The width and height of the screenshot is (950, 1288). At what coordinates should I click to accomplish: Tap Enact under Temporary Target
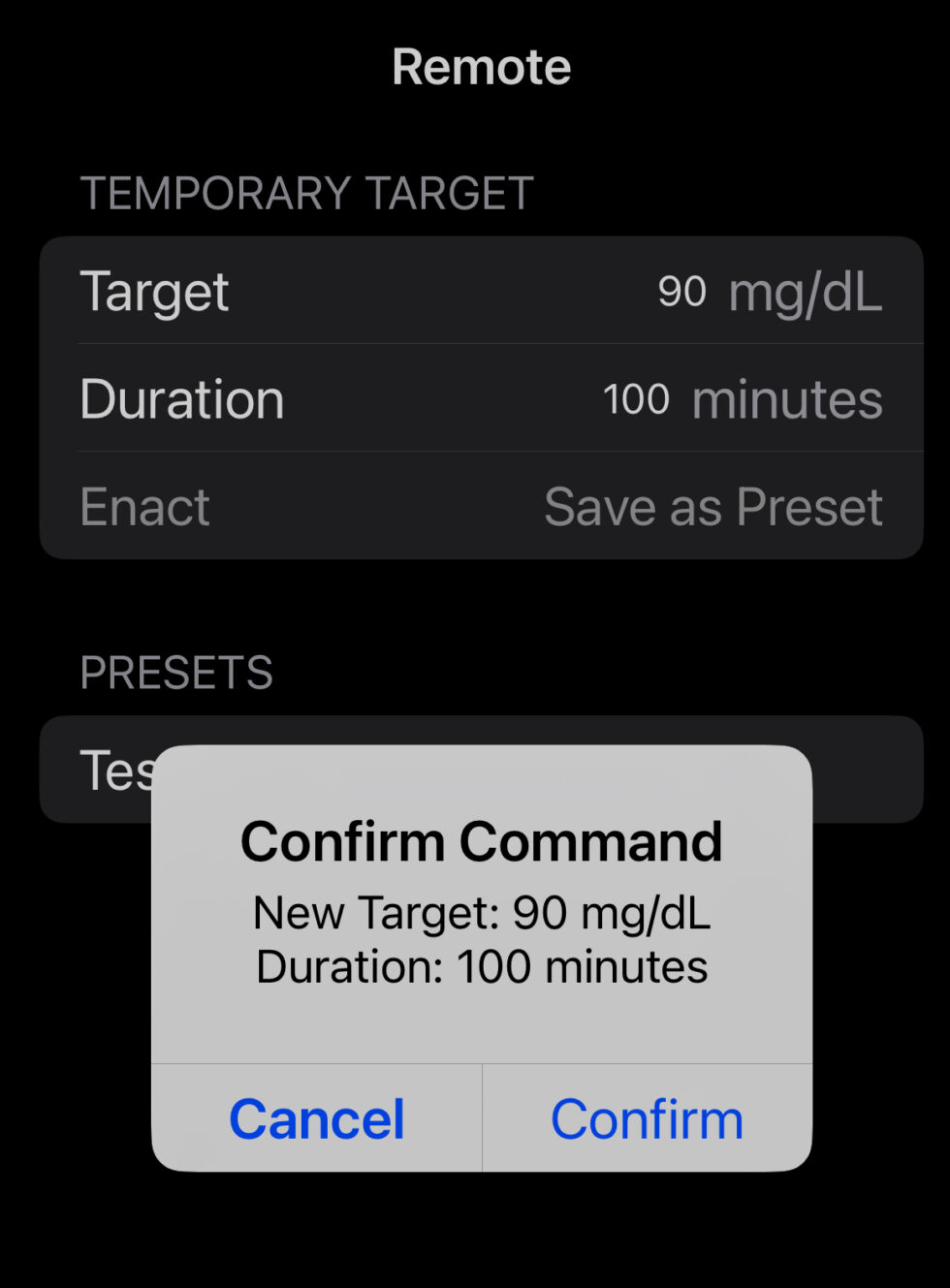tap(145, 507)
